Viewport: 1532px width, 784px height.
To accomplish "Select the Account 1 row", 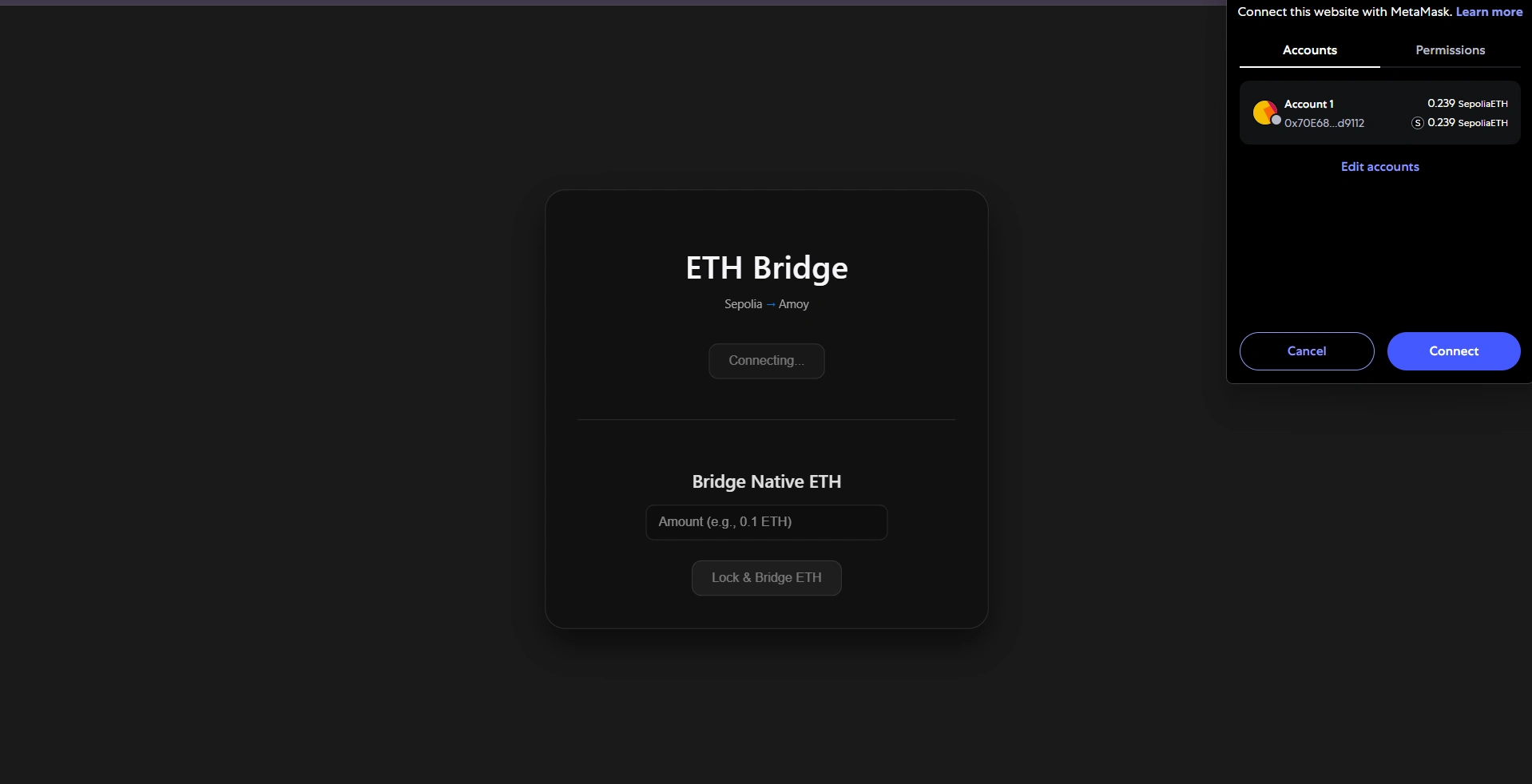I will tap(1379, 113).
